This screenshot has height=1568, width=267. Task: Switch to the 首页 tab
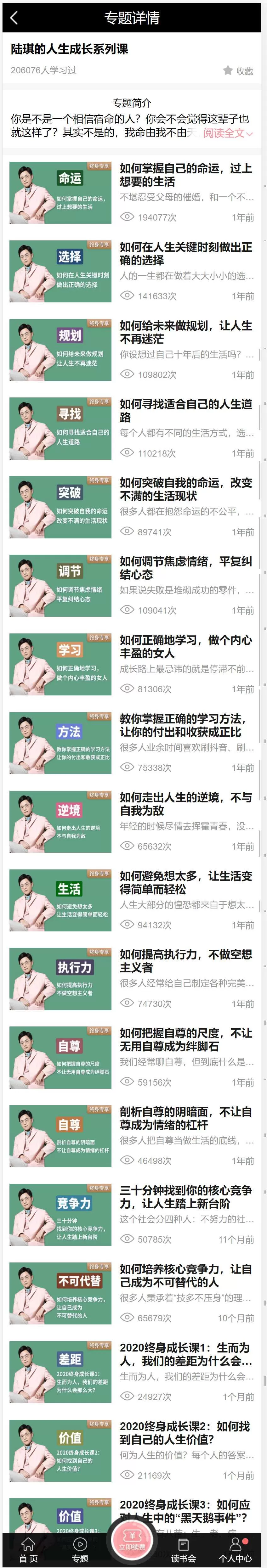[28, 1549]
